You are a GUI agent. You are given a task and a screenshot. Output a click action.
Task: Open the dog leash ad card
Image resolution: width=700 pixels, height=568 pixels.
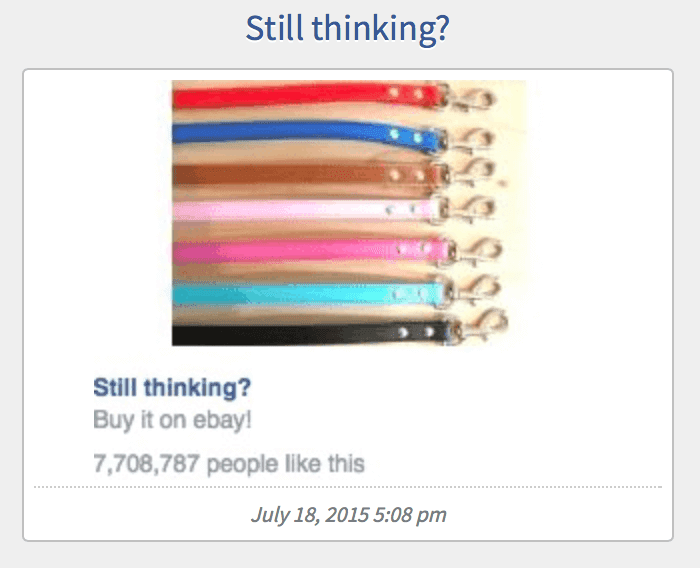click(348, 213)
